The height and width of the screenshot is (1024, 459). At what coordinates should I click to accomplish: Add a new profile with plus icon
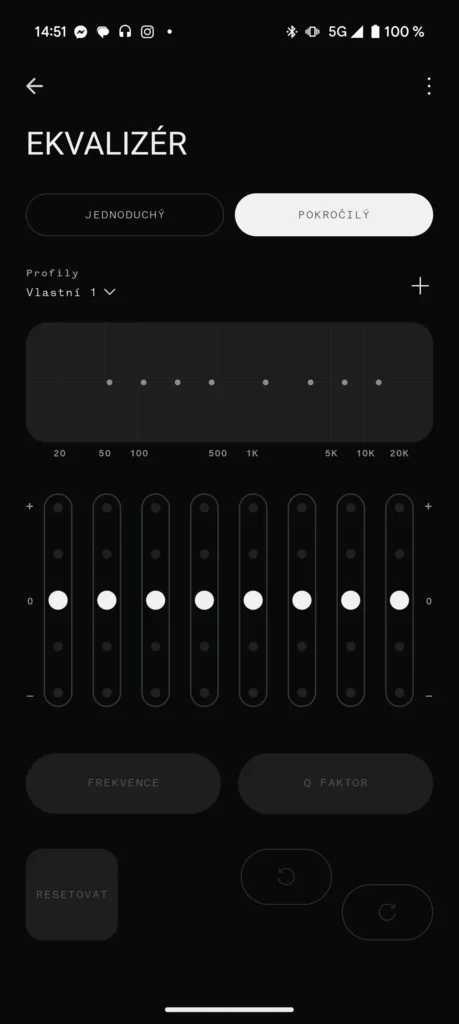pos(420,286)
